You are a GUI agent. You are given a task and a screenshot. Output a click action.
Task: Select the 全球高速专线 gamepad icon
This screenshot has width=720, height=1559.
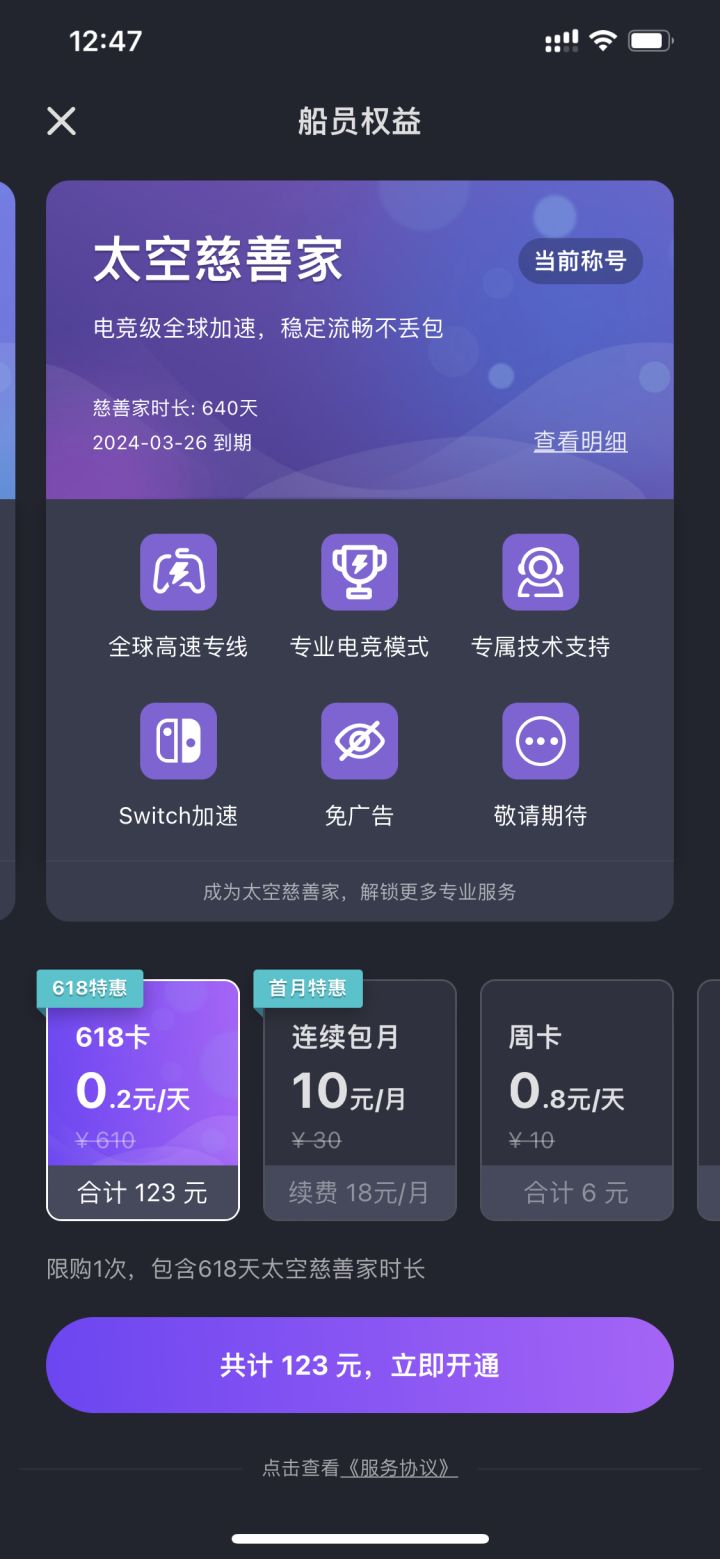point(178,571)
